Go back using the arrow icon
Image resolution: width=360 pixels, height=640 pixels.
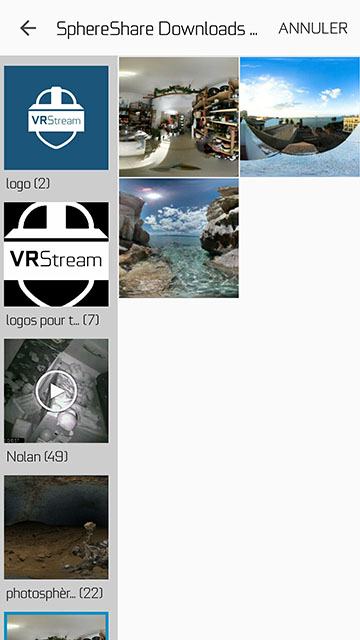pyautogui.click(x=28, y=29)
